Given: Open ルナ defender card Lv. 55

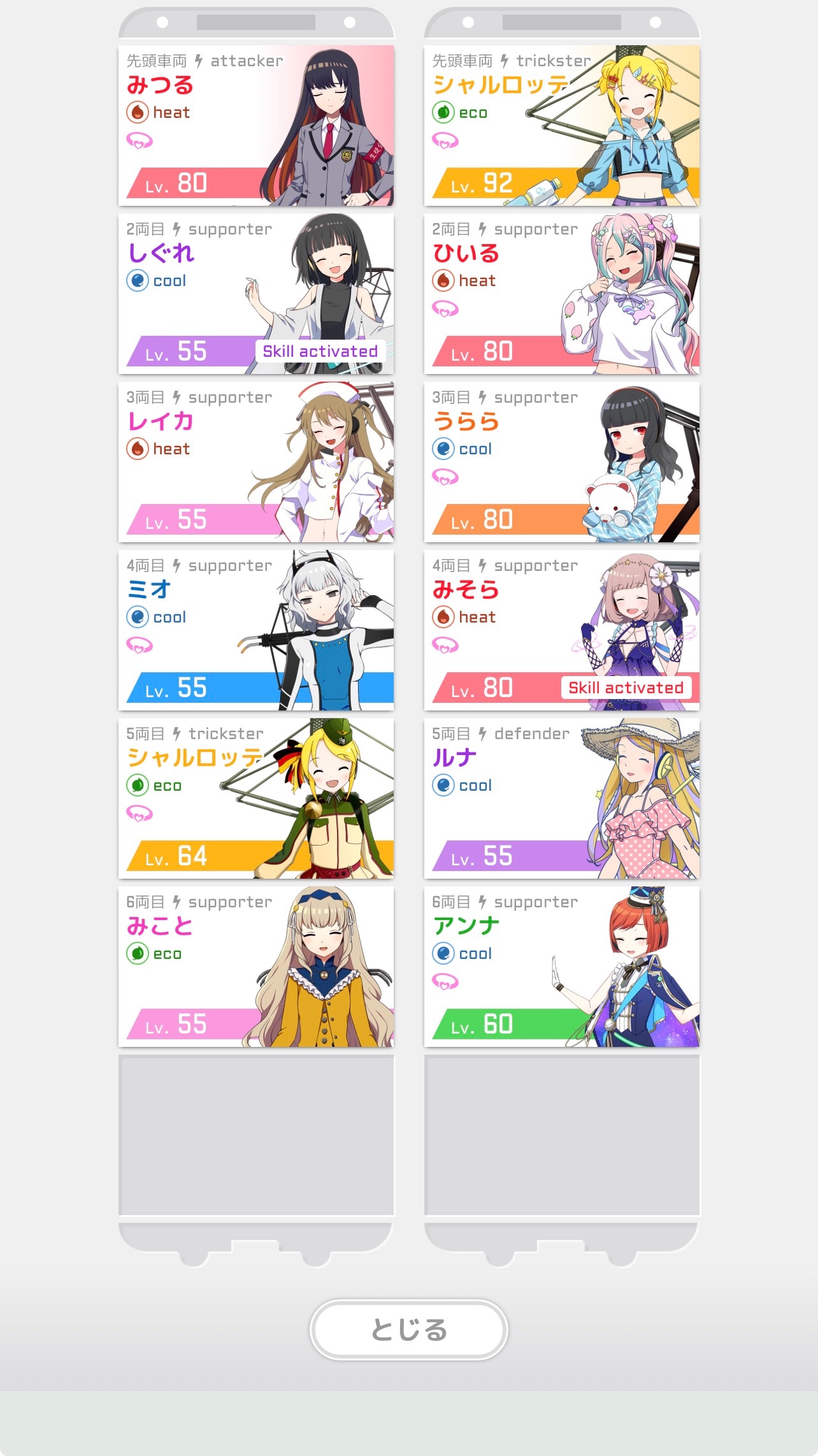Looking at the screenshot, I should tap(562, 798).
